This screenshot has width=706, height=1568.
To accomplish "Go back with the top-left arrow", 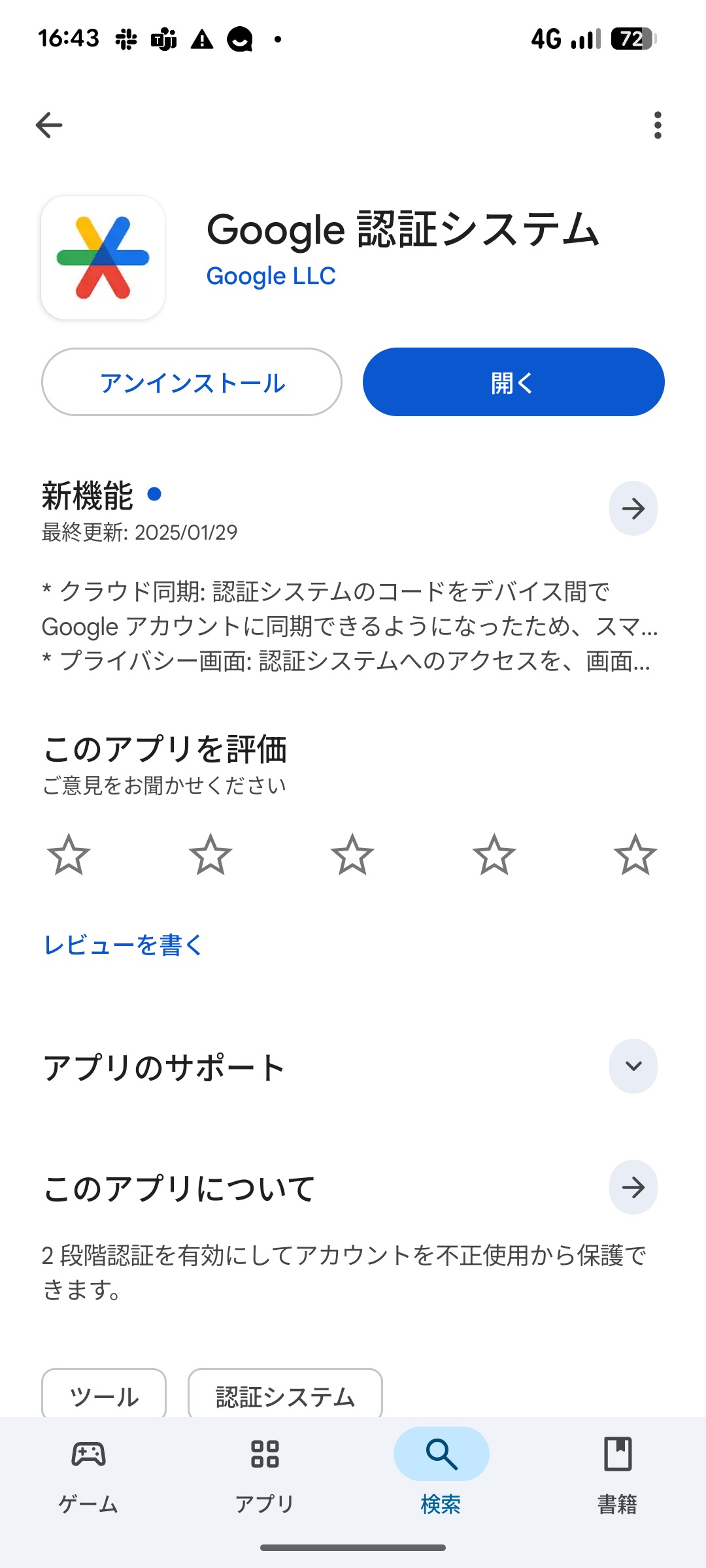I will tap(49, 125).
